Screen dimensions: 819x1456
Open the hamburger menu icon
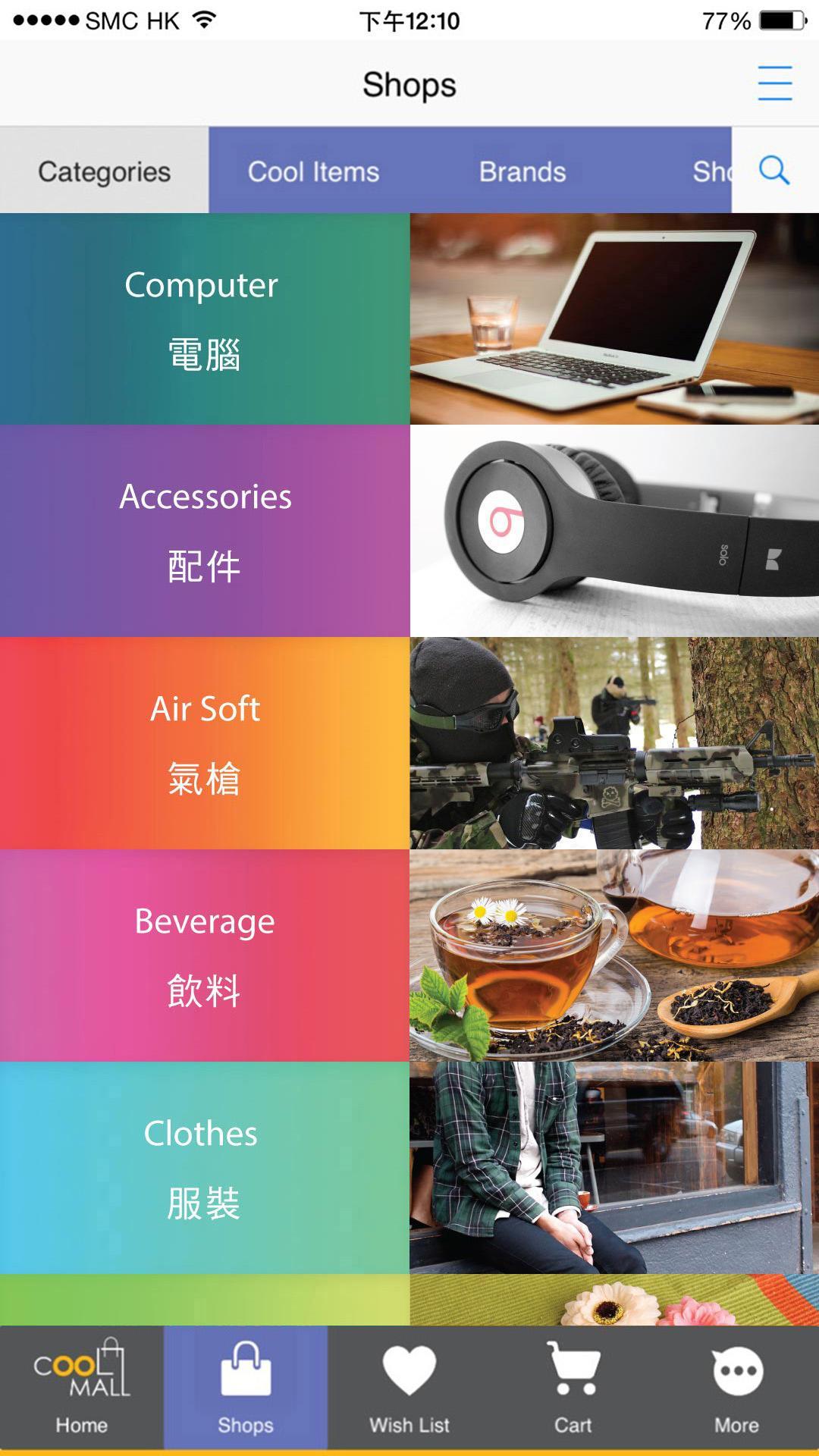coord(774,83)
